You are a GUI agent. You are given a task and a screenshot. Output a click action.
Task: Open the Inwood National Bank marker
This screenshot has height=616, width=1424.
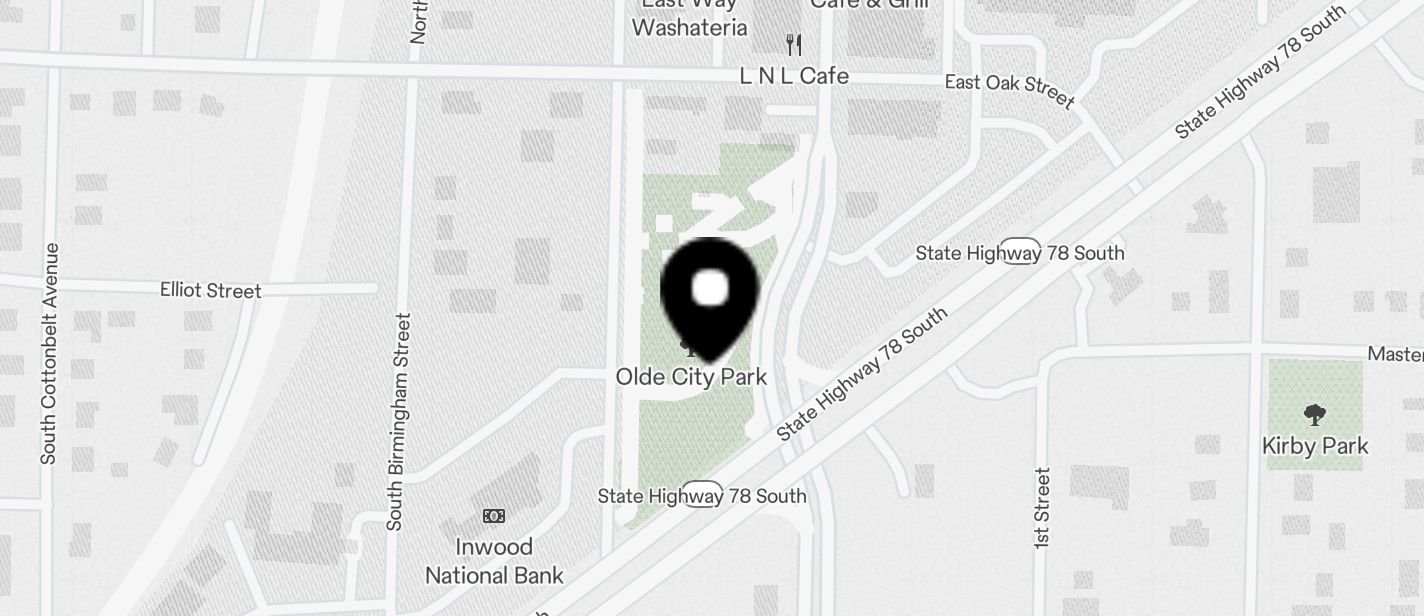tap(494, 516)
